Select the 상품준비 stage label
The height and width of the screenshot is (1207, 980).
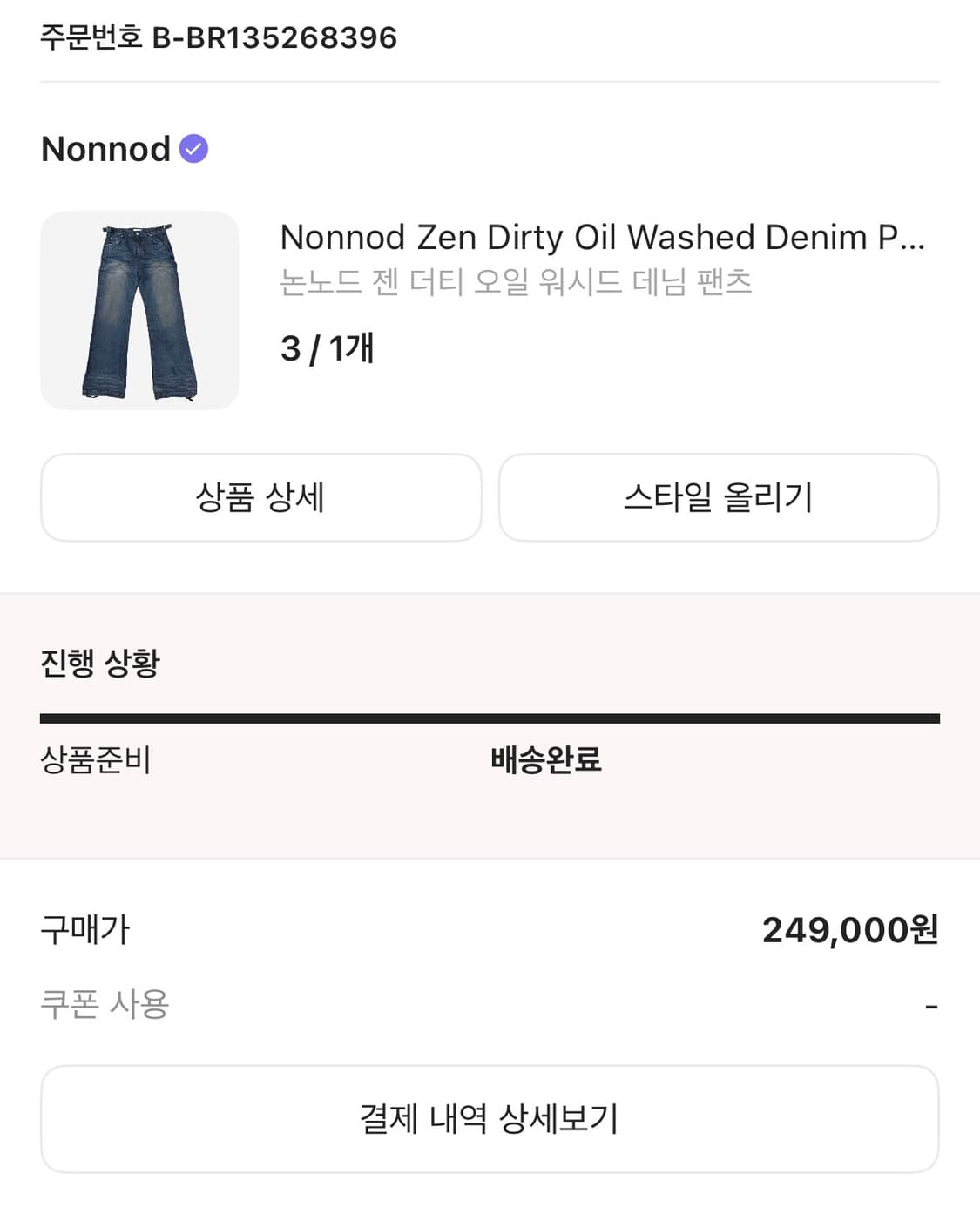[x=96, y=762]
